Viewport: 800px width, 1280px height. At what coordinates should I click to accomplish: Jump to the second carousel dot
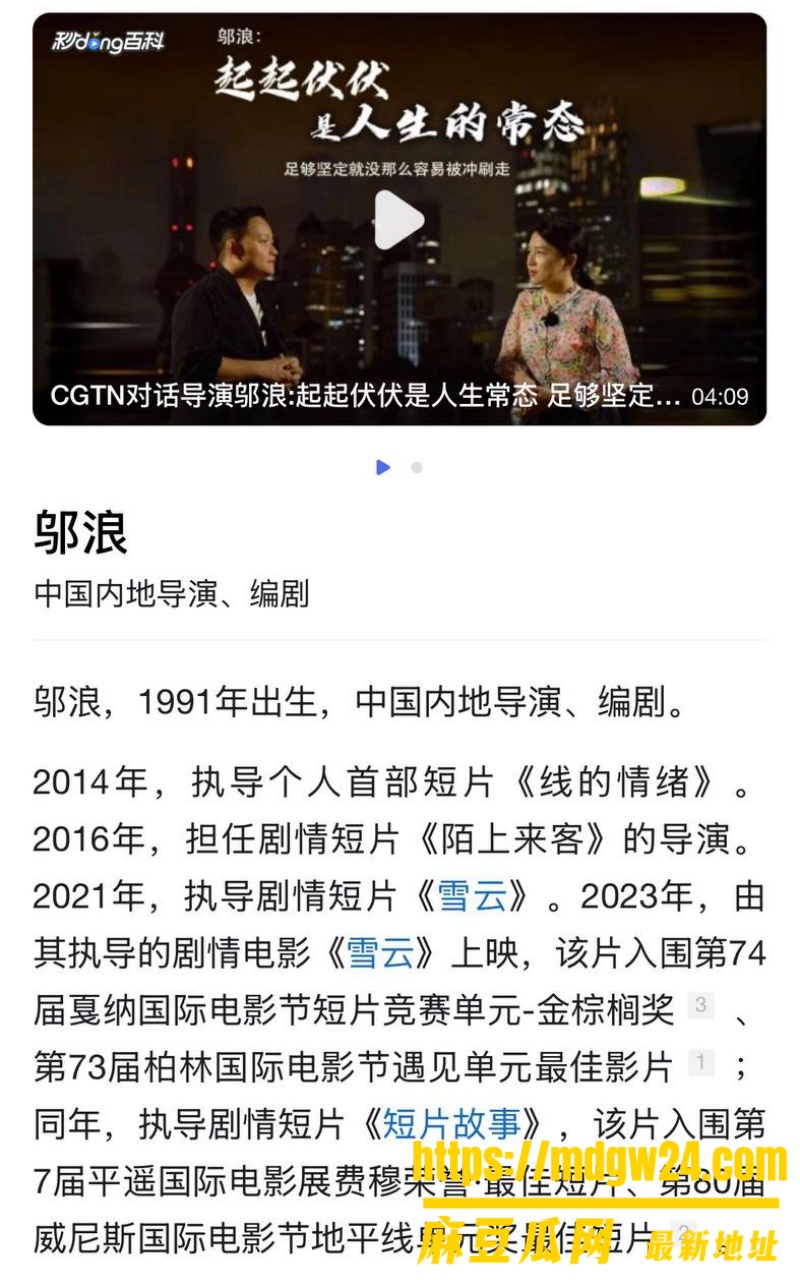pyautogui.click(x=417, y=467)
